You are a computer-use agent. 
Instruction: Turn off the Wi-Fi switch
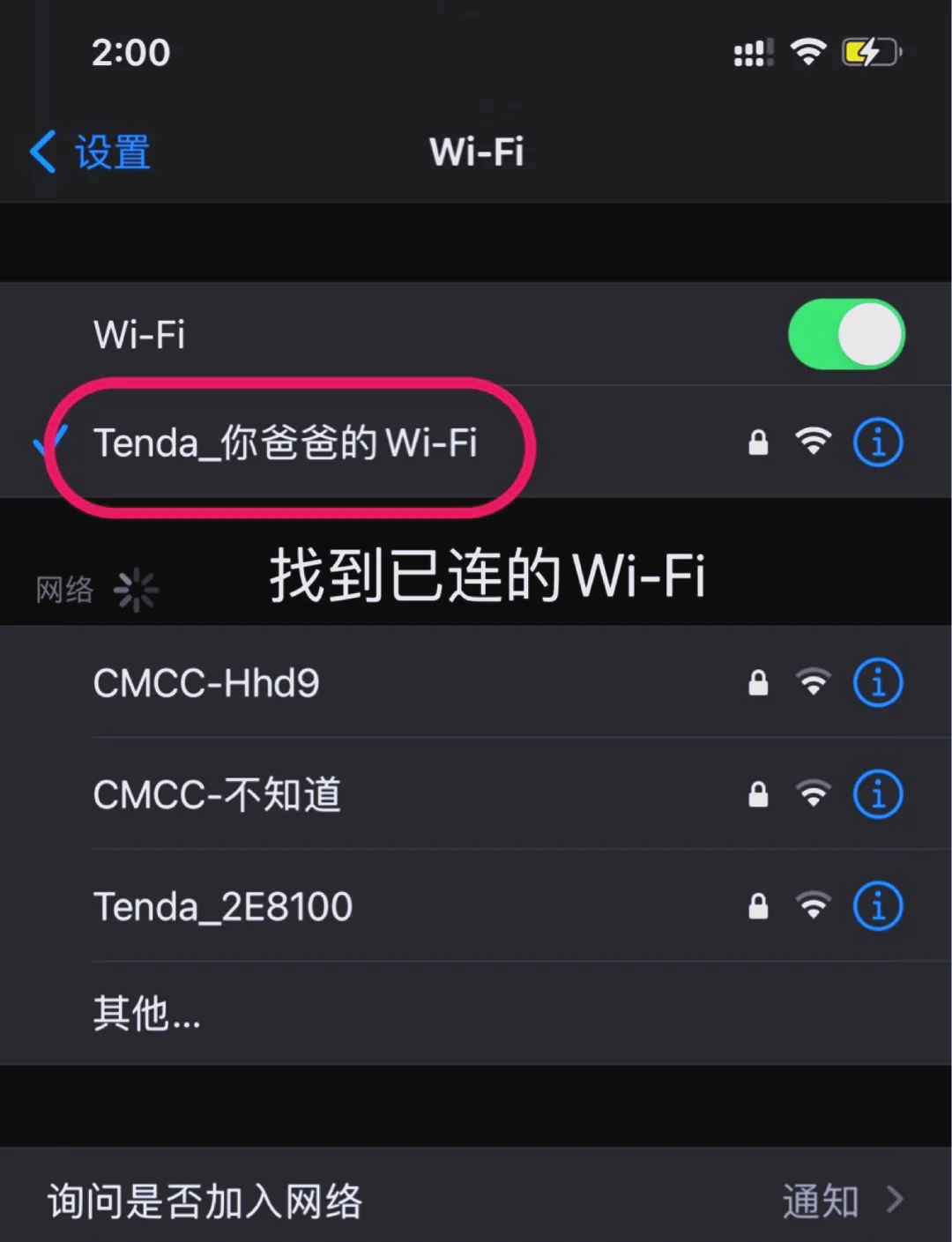click(x=846, y=334)
